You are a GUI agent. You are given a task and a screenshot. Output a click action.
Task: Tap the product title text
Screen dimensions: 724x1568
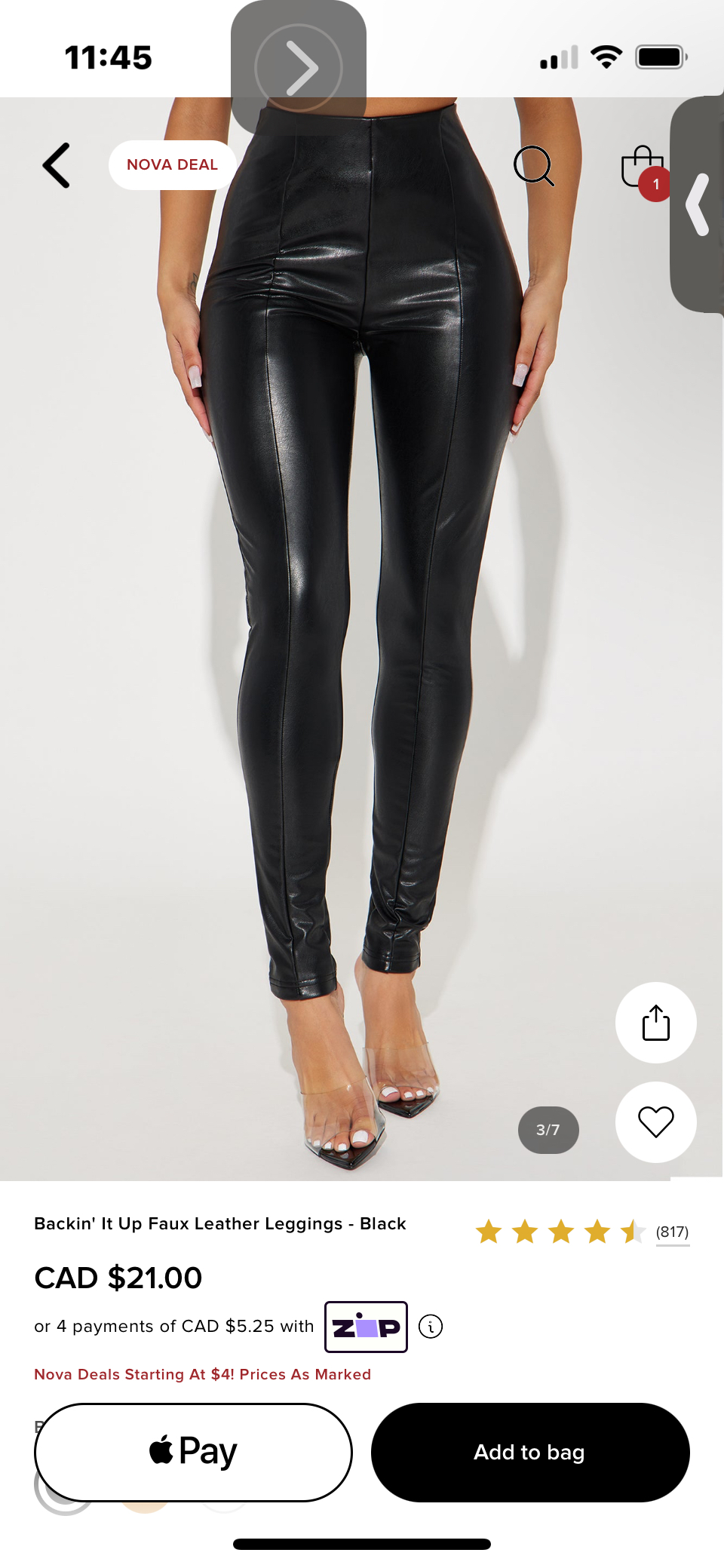[x=220, y=1223]
